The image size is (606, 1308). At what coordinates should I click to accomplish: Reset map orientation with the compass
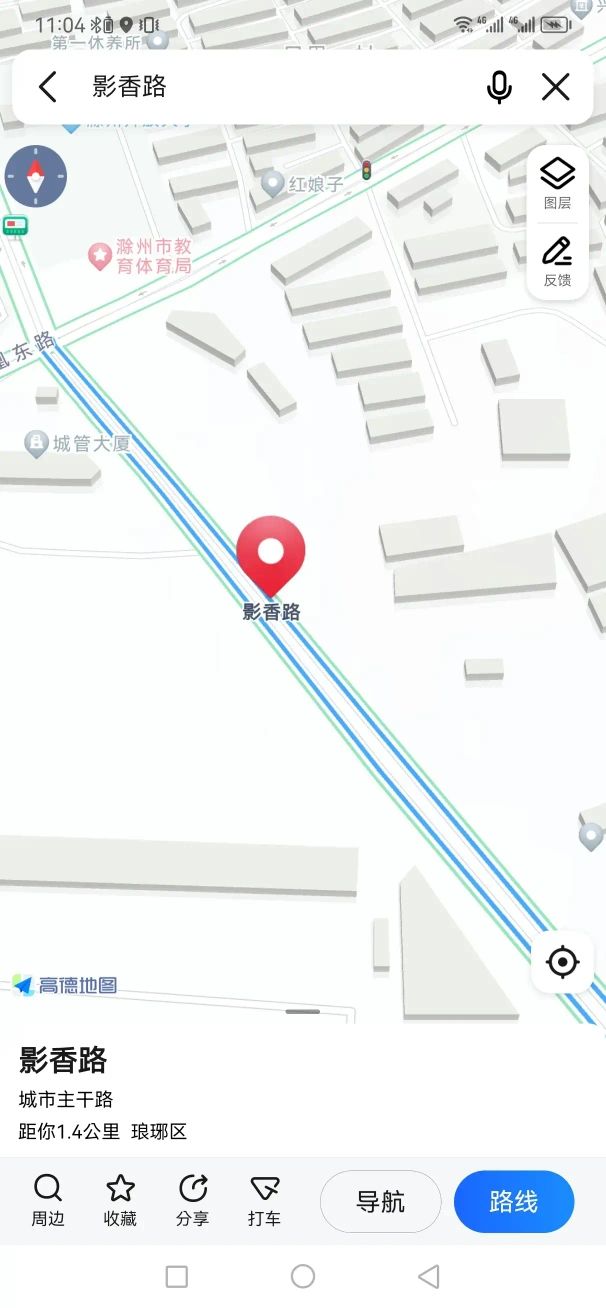(36, 176)
